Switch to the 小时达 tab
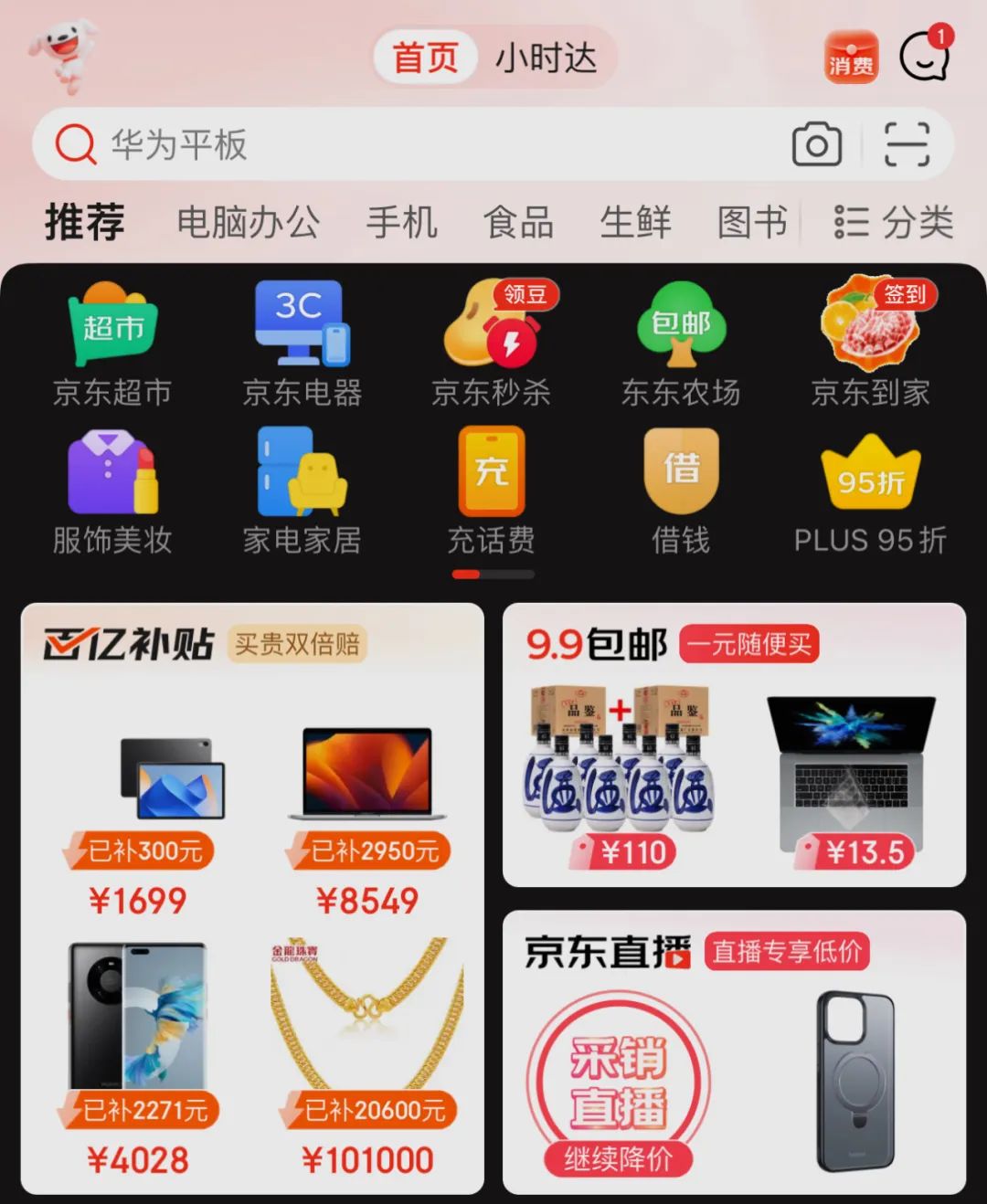Image resolution: width=987 pixels, height=1204 pixels. (546, 58)
